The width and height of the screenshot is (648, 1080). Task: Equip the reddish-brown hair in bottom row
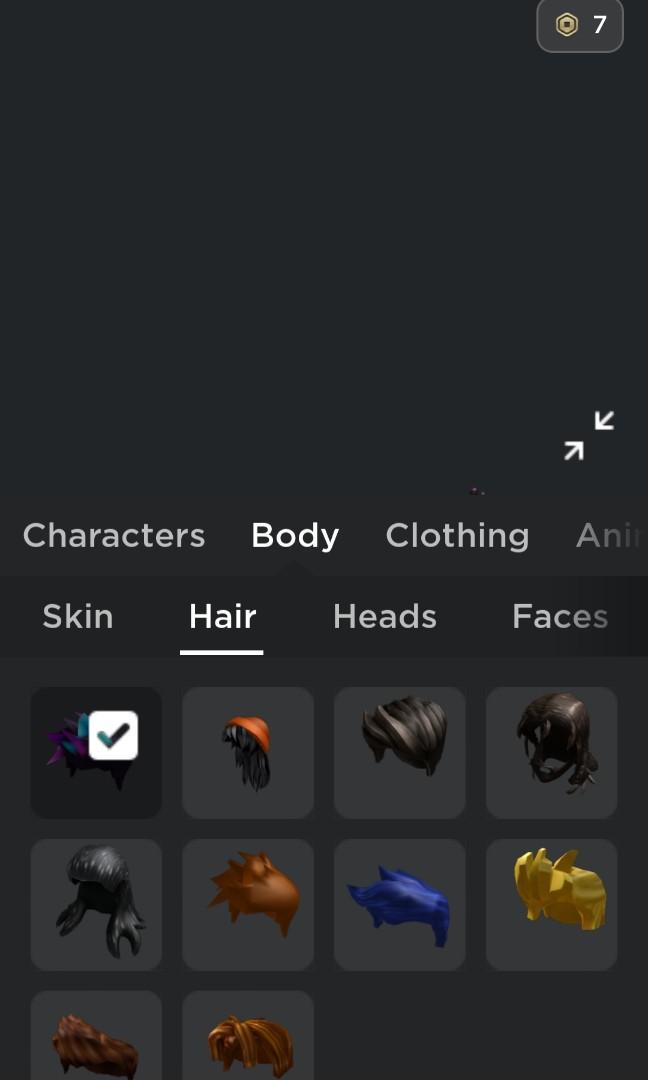(96, 1040)
